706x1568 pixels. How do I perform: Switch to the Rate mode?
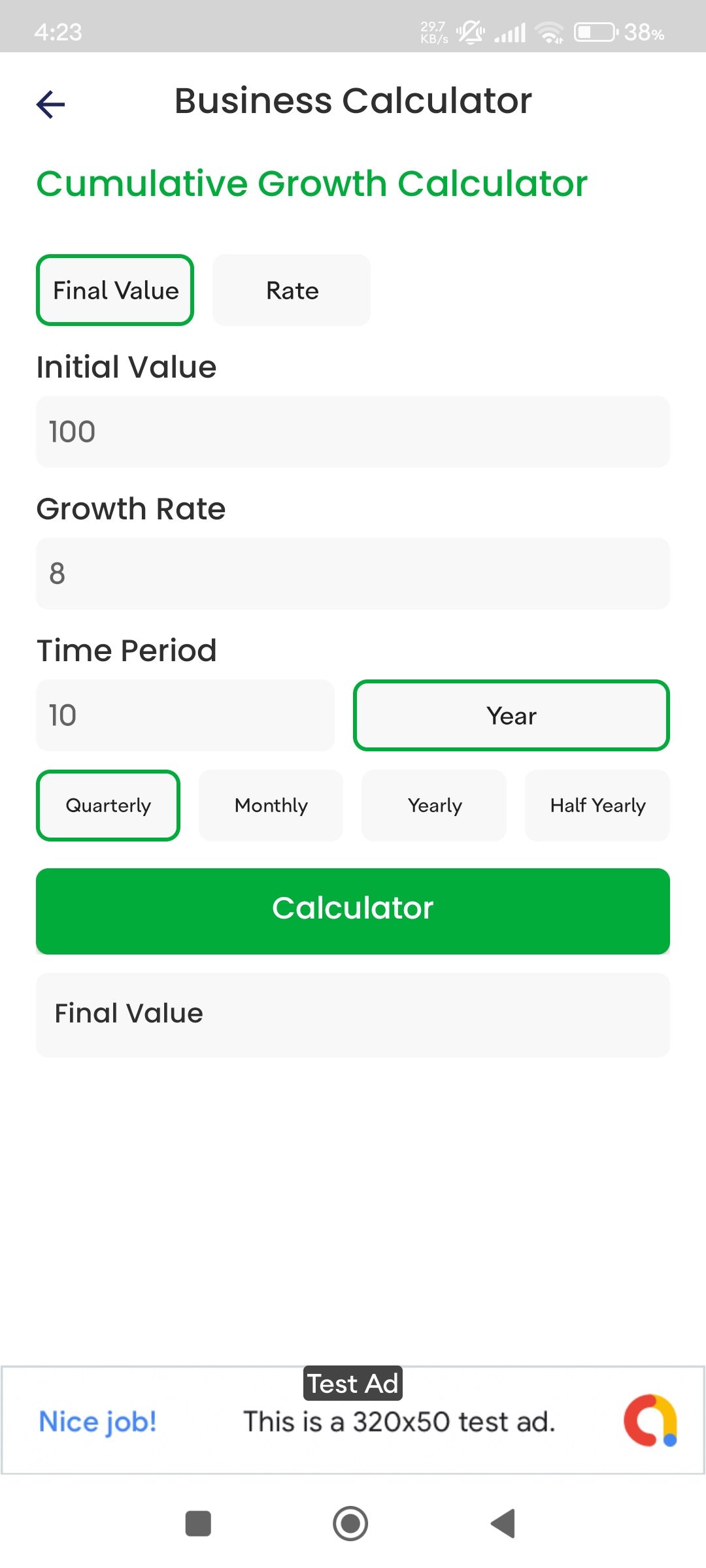[x=292, y=290]
